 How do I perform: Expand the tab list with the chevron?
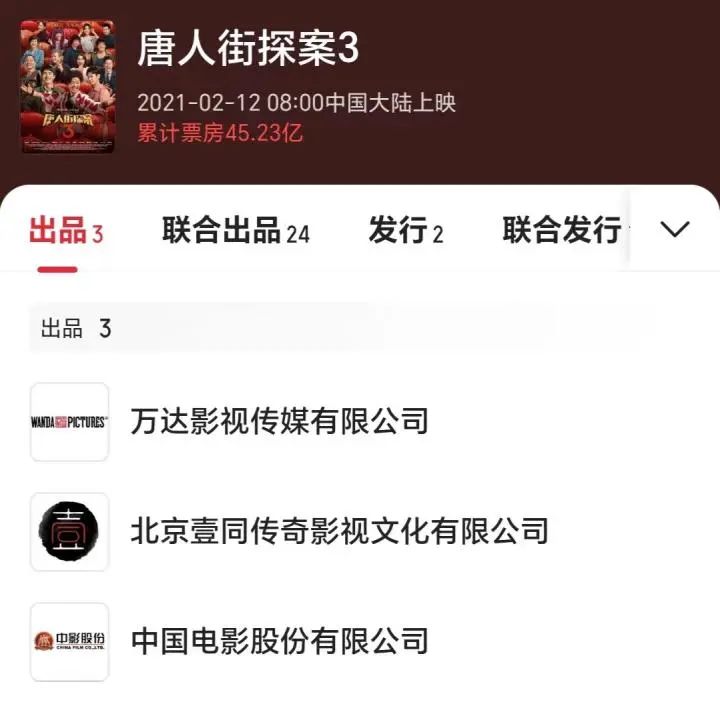point(675,229)
